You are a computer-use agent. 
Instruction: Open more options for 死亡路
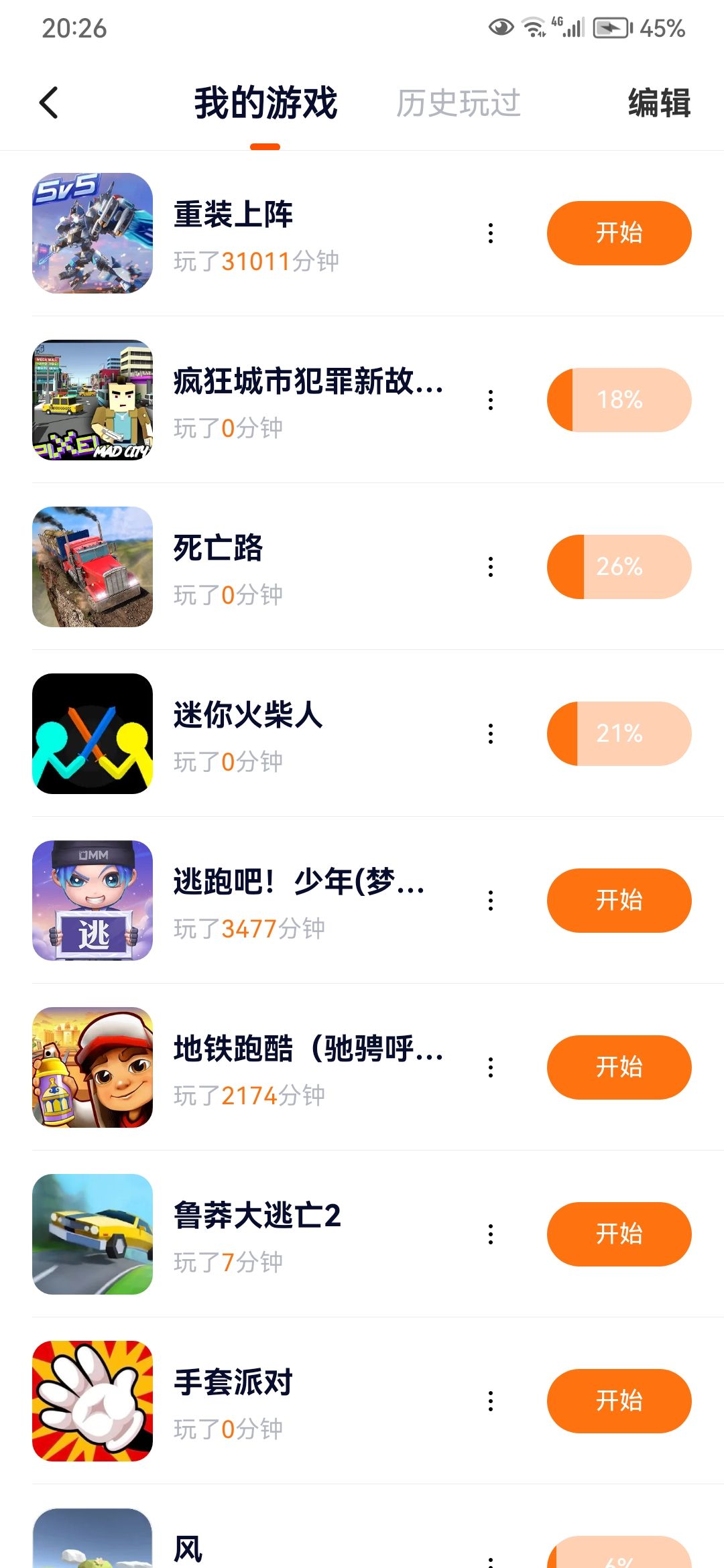491,567
